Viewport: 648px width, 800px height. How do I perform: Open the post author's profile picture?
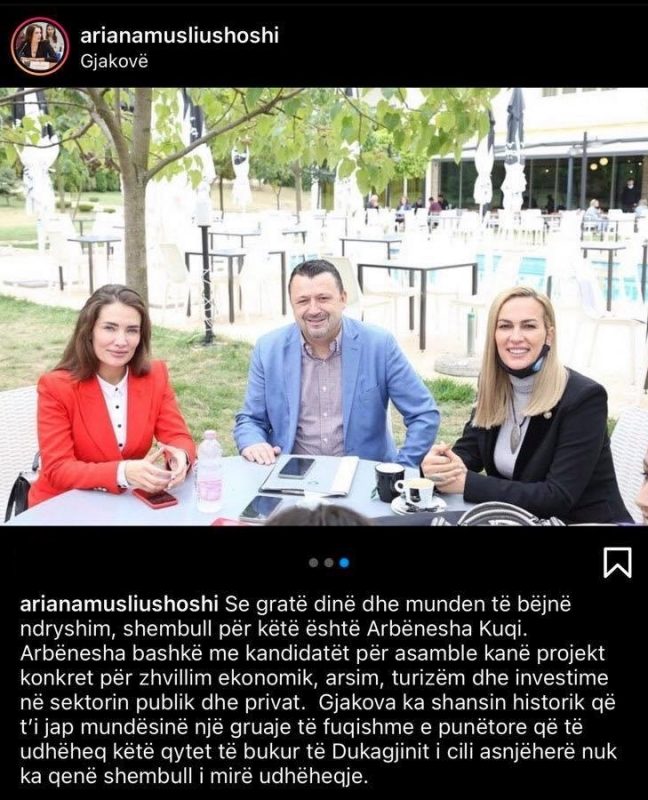point(40,46)
